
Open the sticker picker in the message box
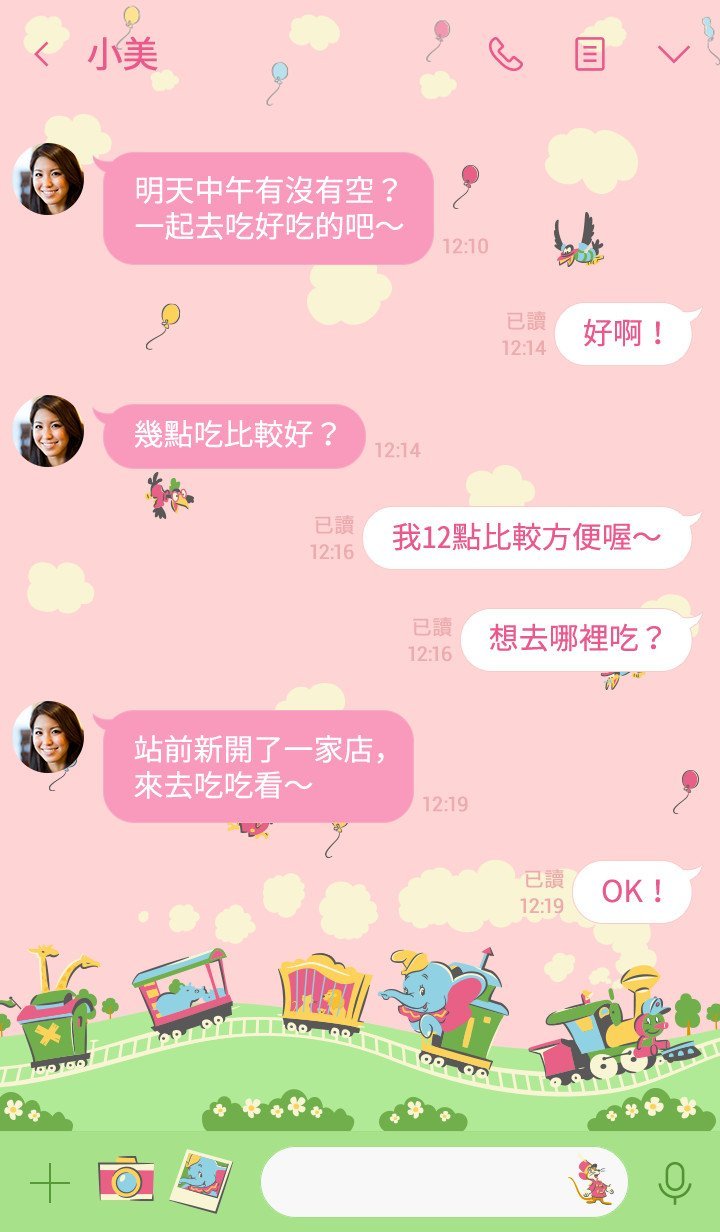click(x=592, y=1182)
